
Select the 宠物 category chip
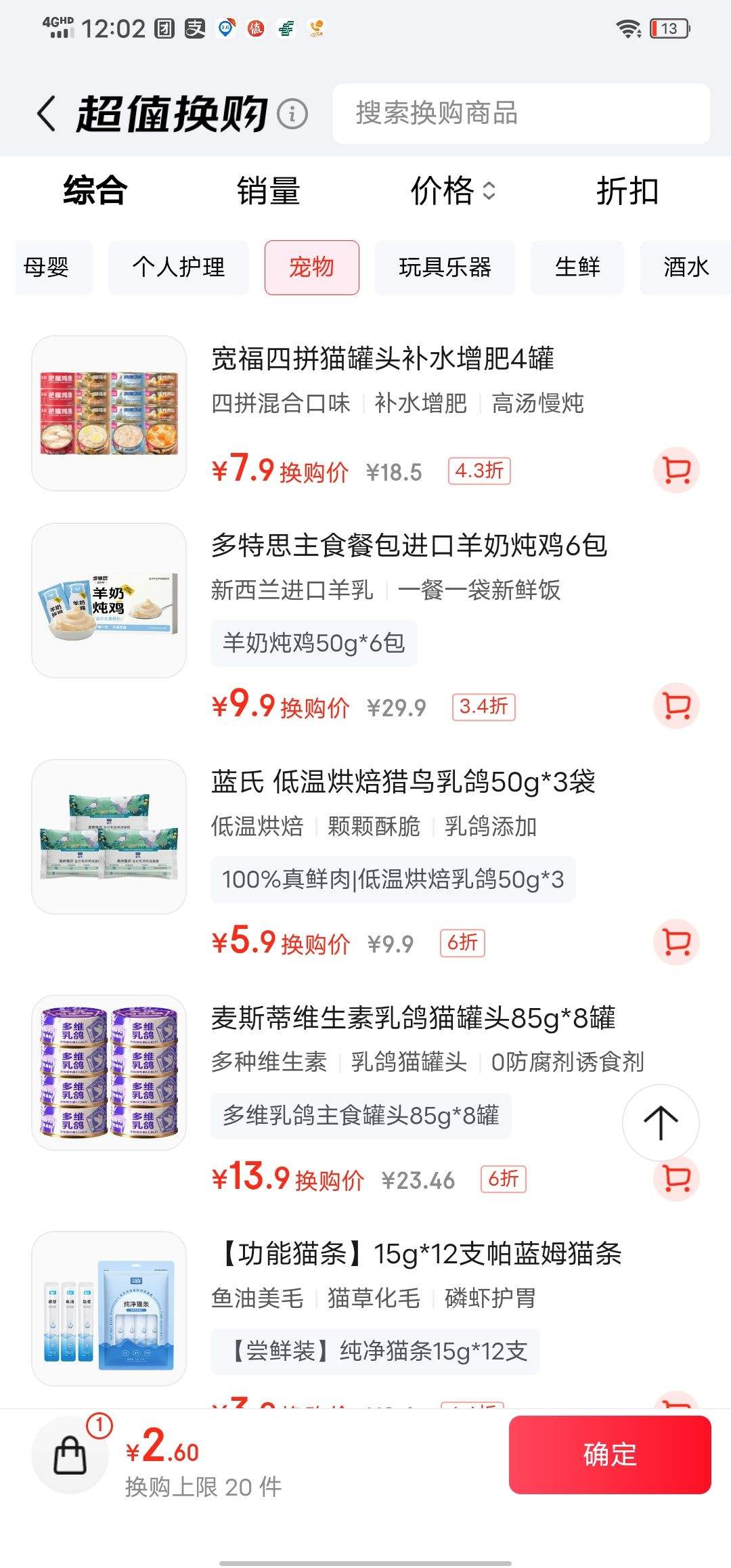tap(311, 267)
